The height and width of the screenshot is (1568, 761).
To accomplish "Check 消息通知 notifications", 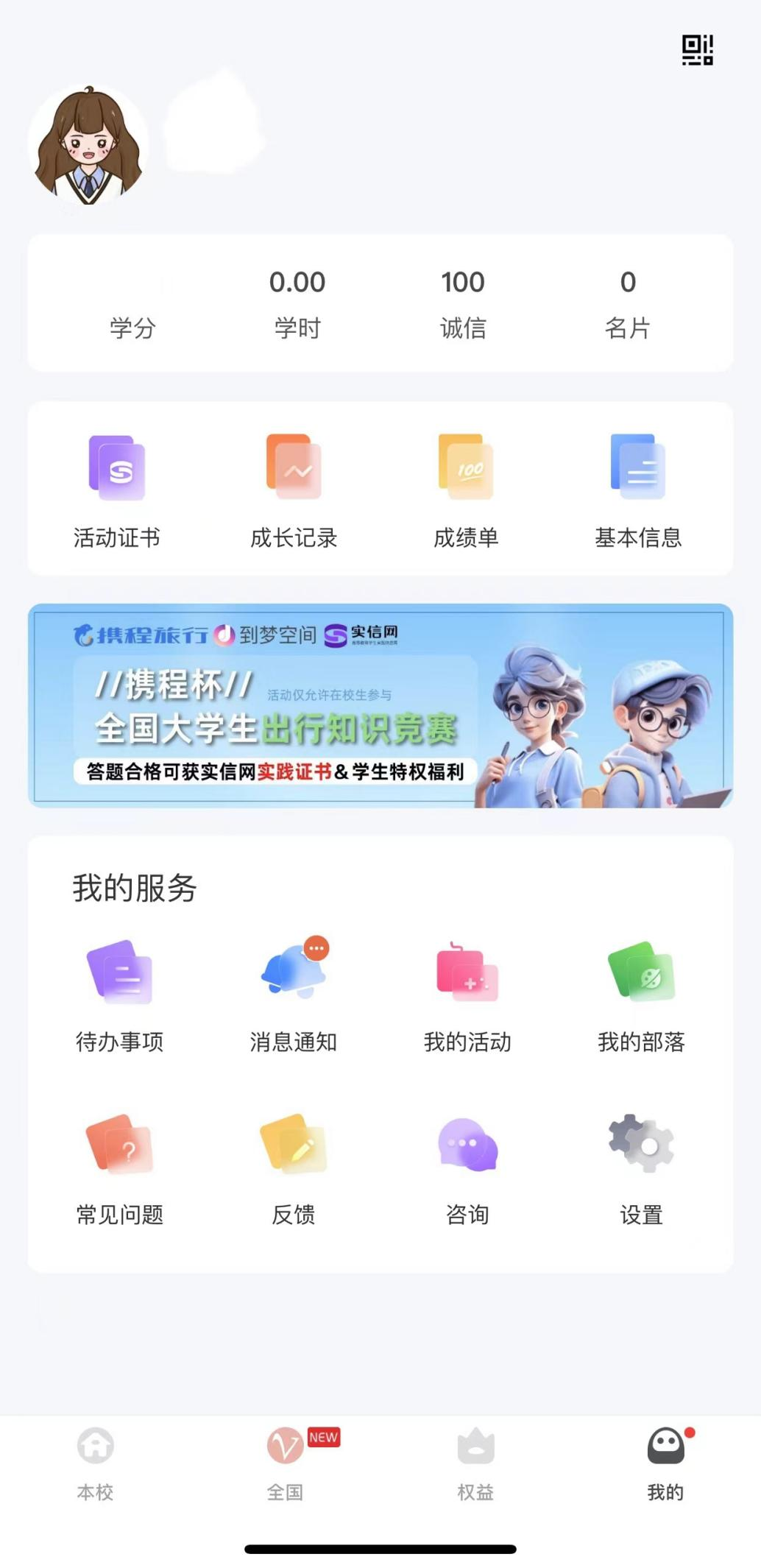I will coord(294,995).
